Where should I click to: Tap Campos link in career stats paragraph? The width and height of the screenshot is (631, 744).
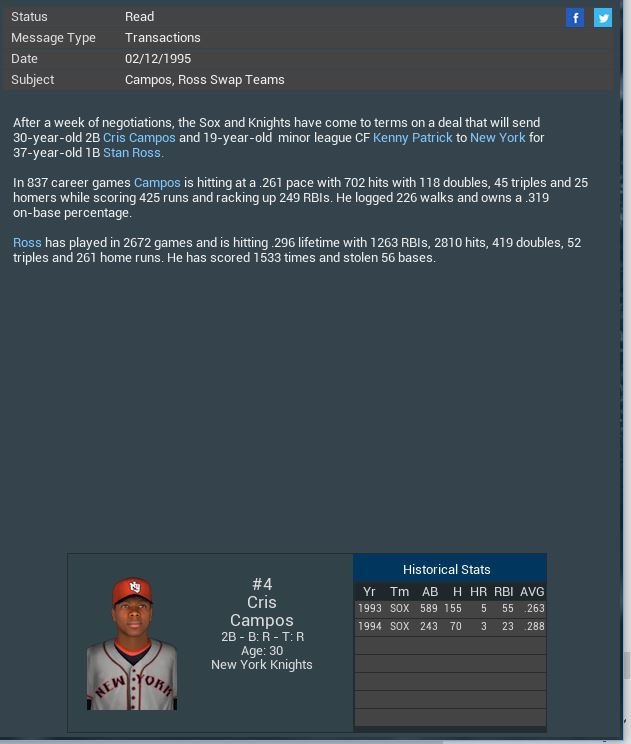(x=157, y=183)
